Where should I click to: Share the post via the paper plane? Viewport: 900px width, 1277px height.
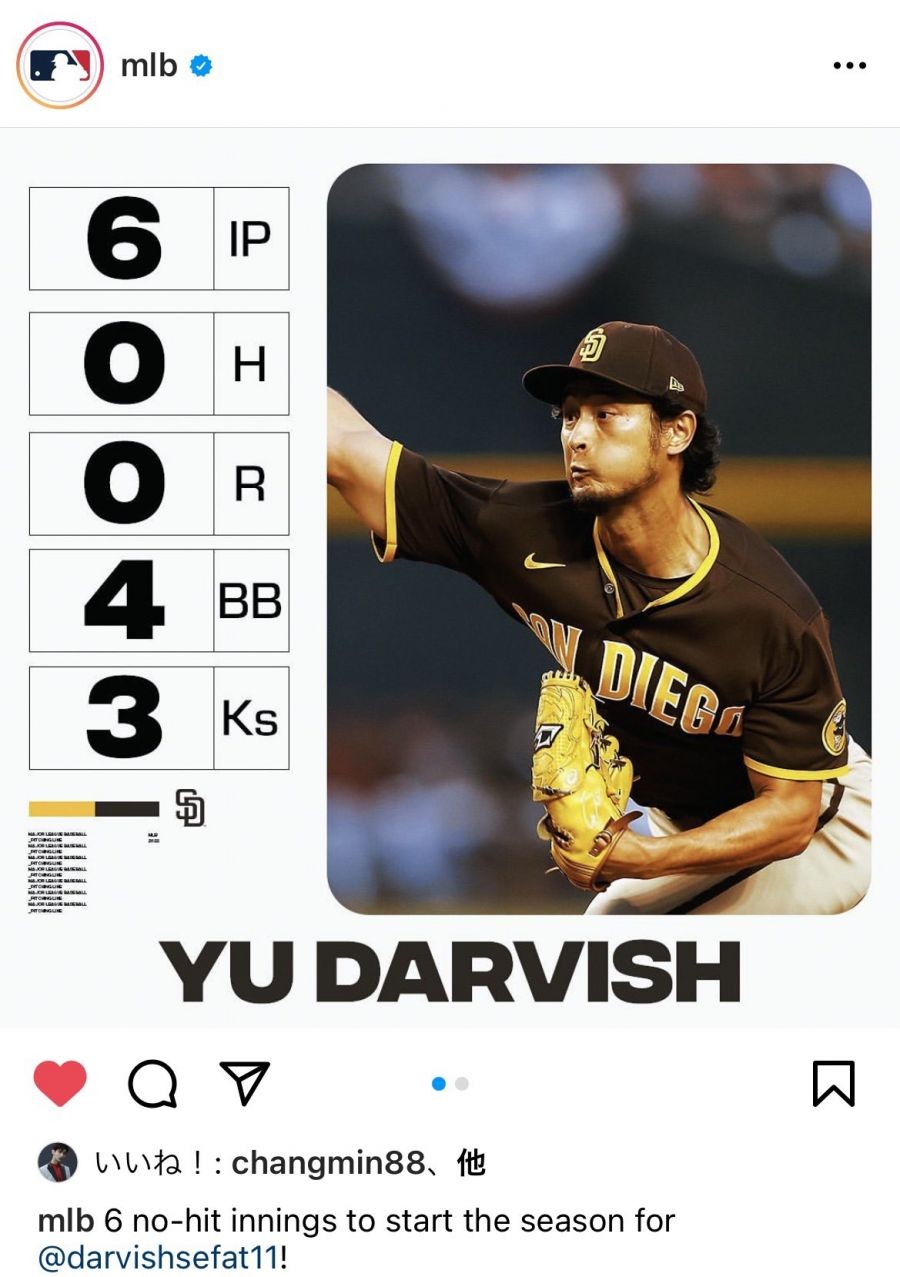pos(244,1083)
